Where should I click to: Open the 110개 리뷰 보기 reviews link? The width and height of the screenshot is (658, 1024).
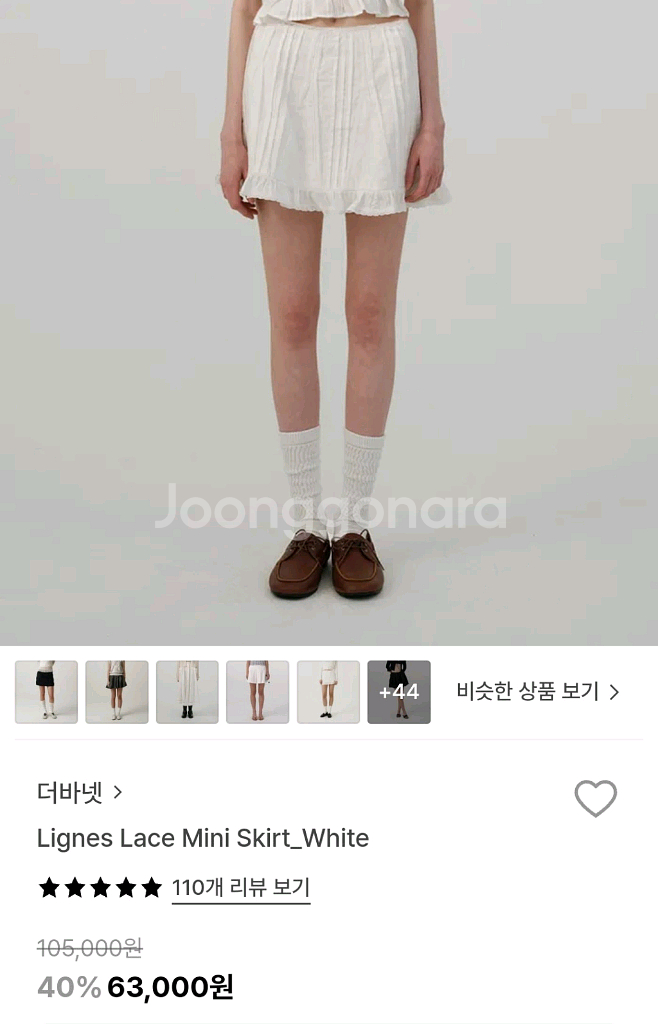[241, 888]
